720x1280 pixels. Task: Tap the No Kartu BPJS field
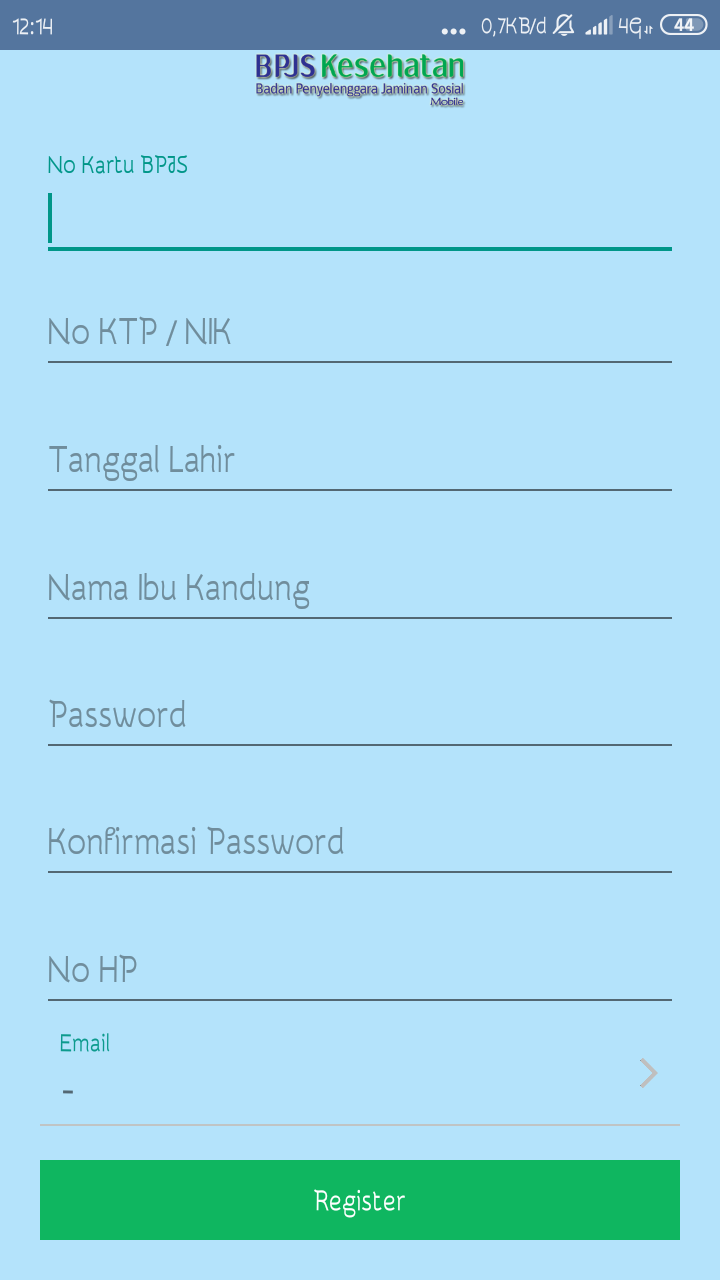359,219
